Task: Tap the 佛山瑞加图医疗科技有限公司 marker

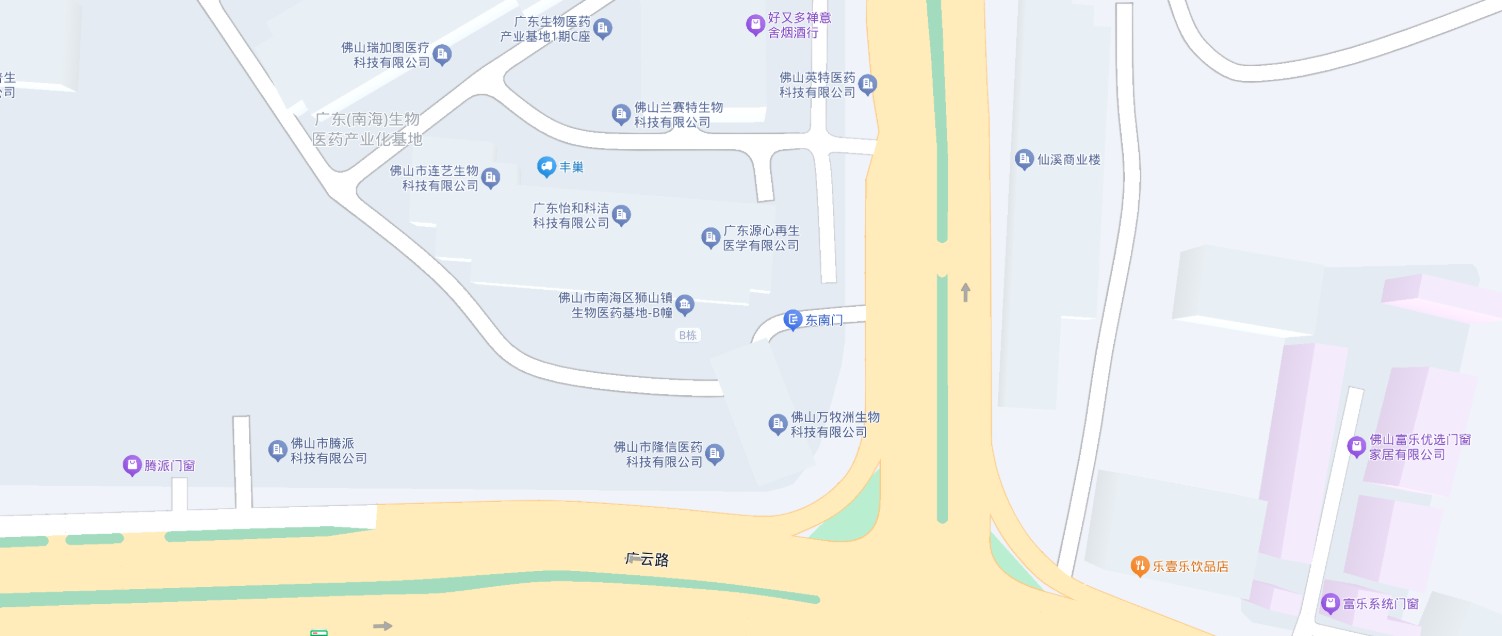Action: coord(442,54)
